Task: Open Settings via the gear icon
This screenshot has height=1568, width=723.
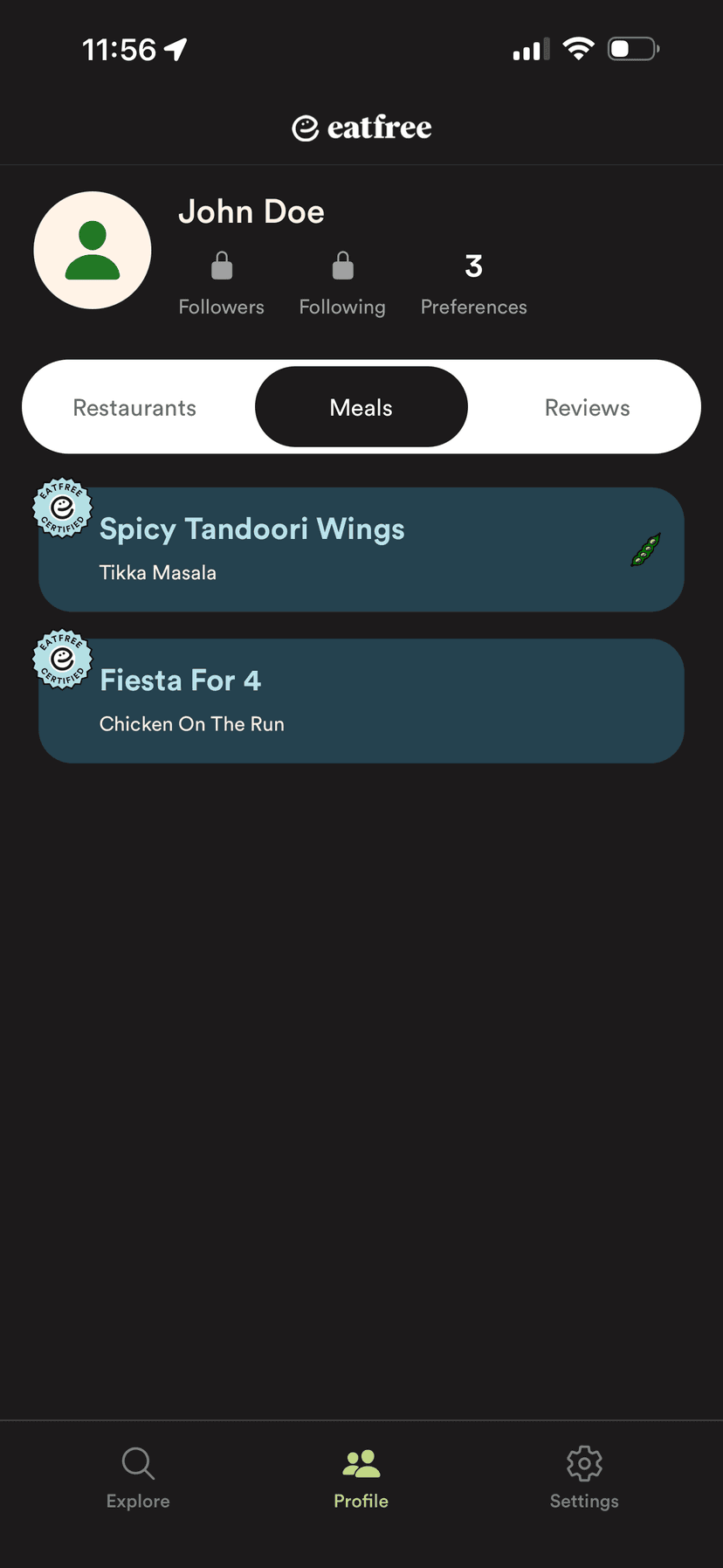Action: click(x=583, y=1464)
